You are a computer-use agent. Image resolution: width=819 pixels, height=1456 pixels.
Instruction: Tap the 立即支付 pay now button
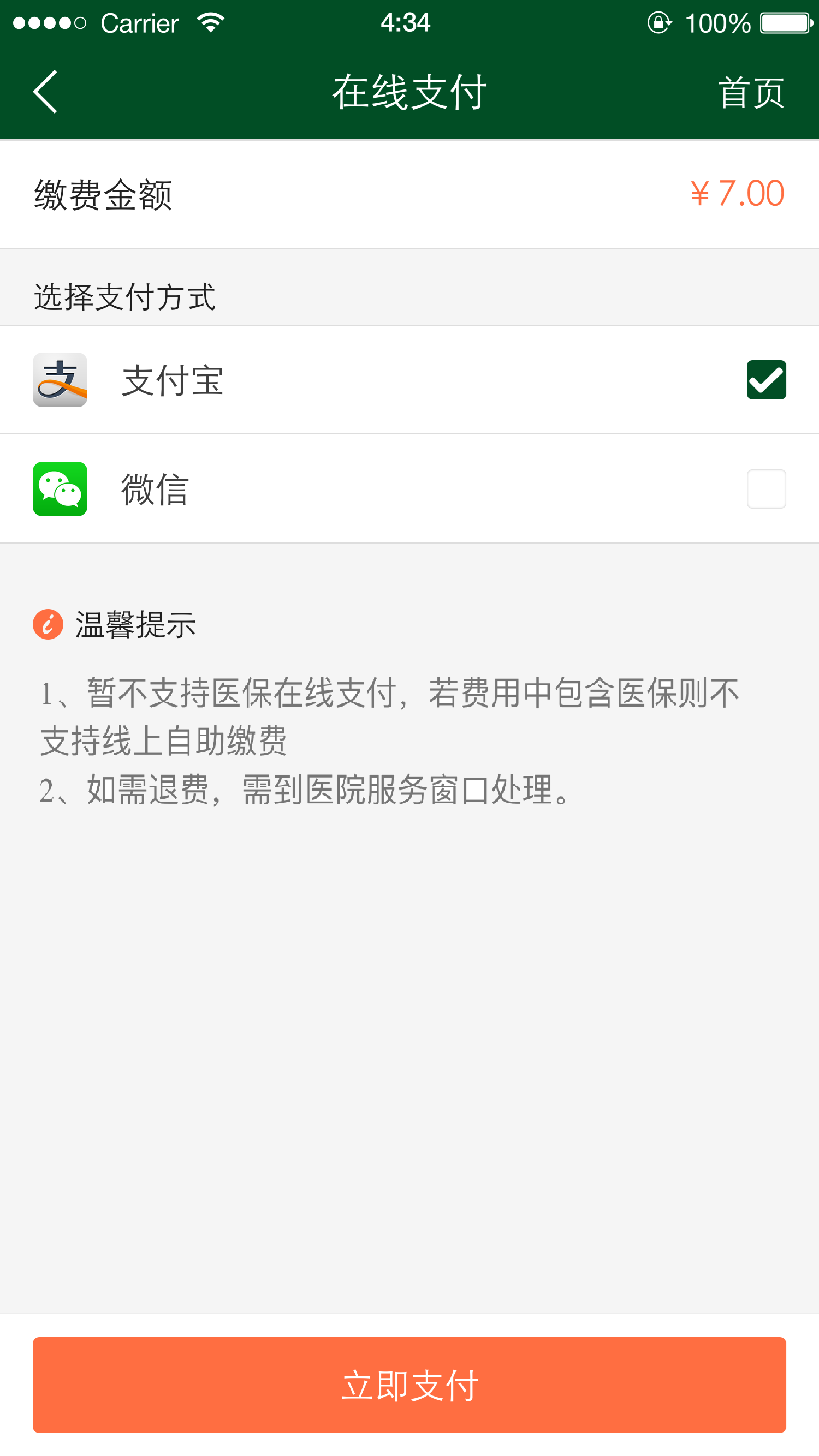click(410, 1384)
